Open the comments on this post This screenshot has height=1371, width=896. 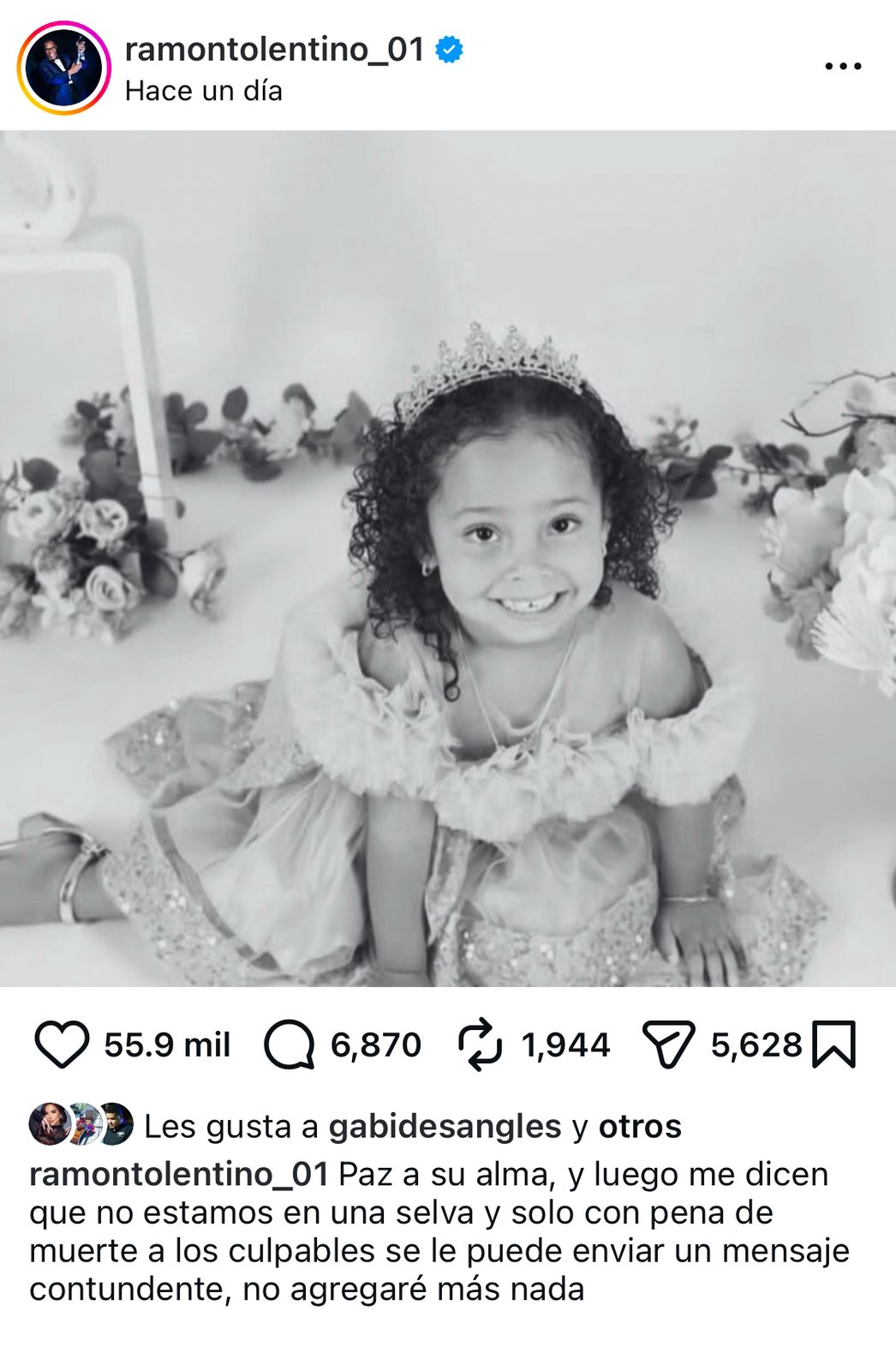pos(289,1045)
